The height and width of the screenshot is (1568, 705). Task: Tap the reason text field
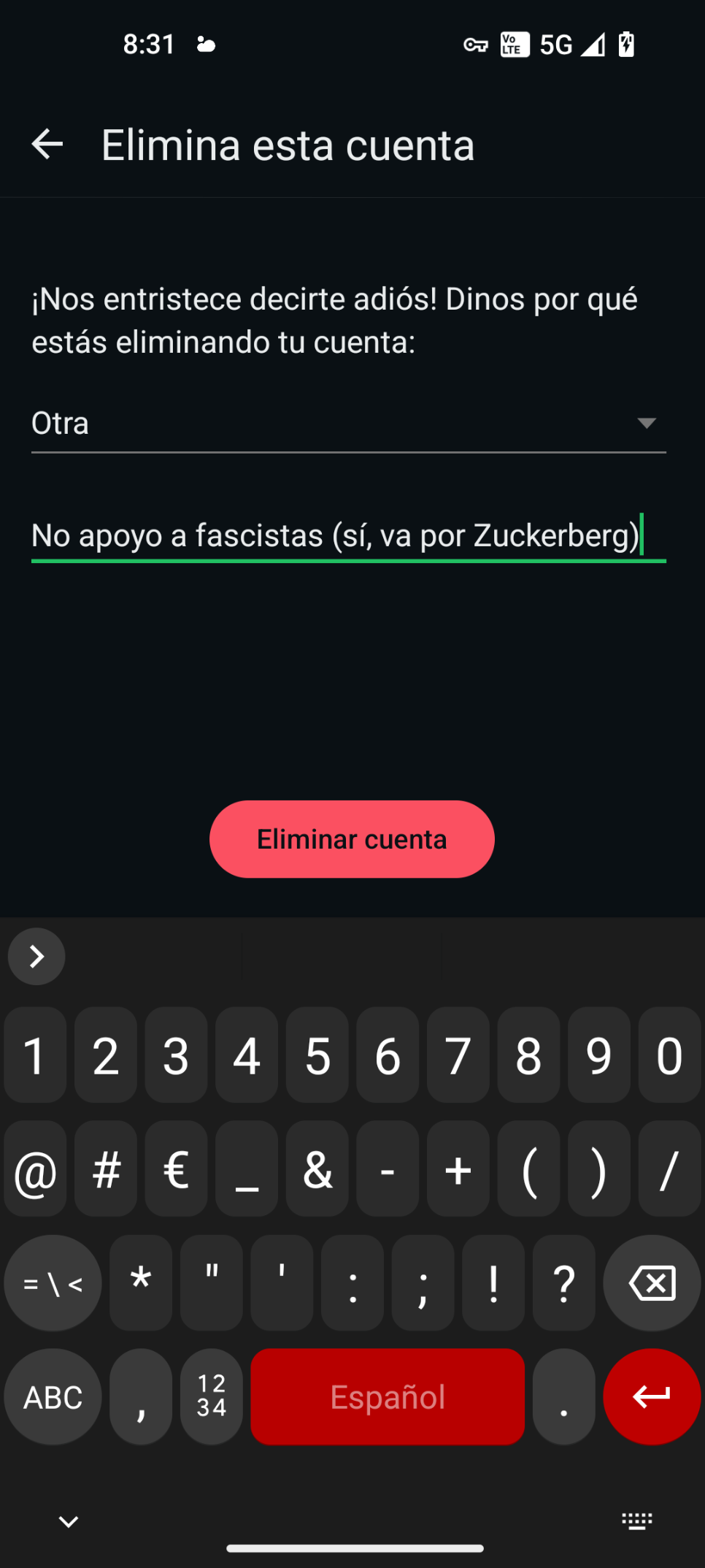coord(349,536)
